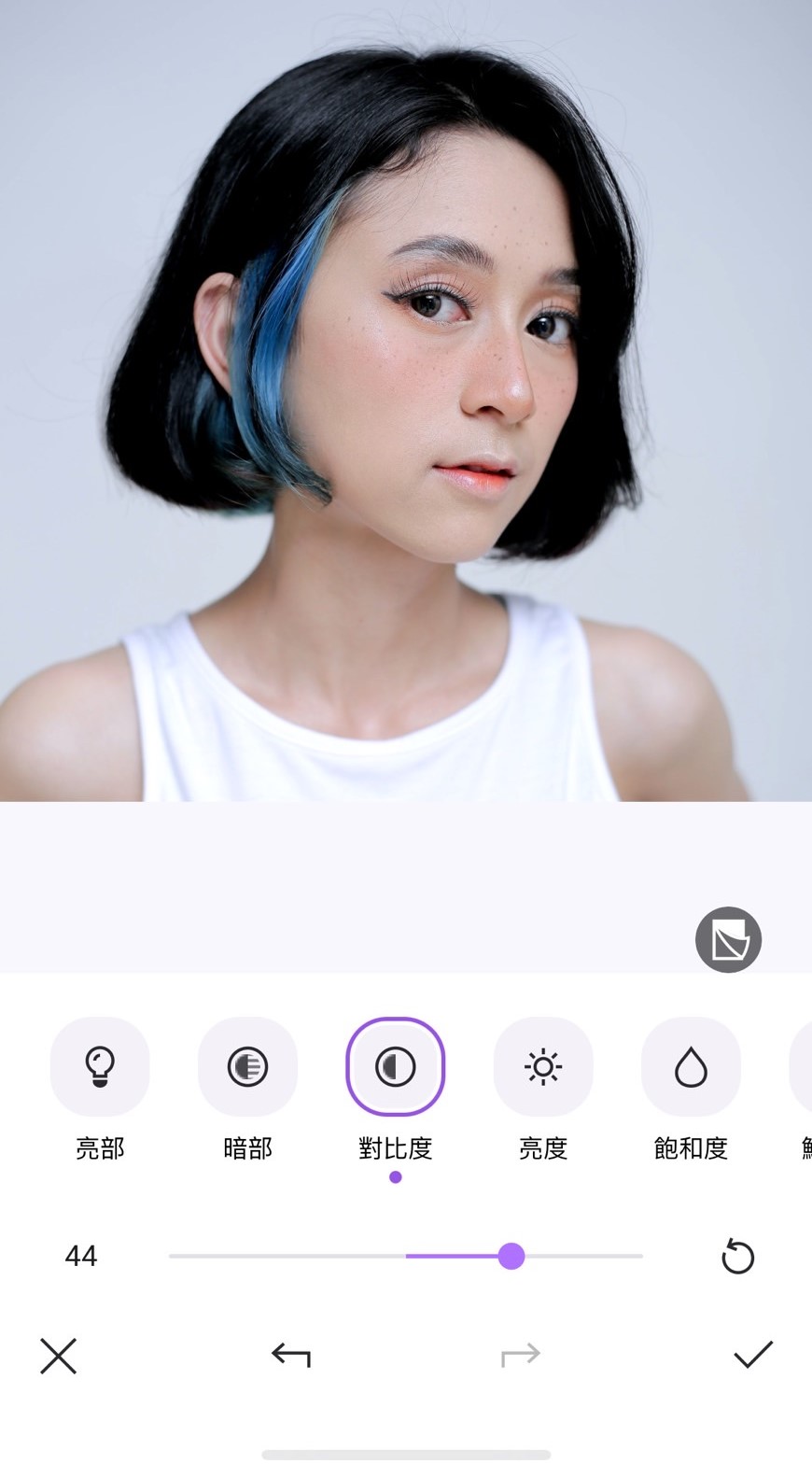Image resolution: width=812 pixels, height=1477 pixels.
Task: Cancel edits with the X button
Action: 58,1356
